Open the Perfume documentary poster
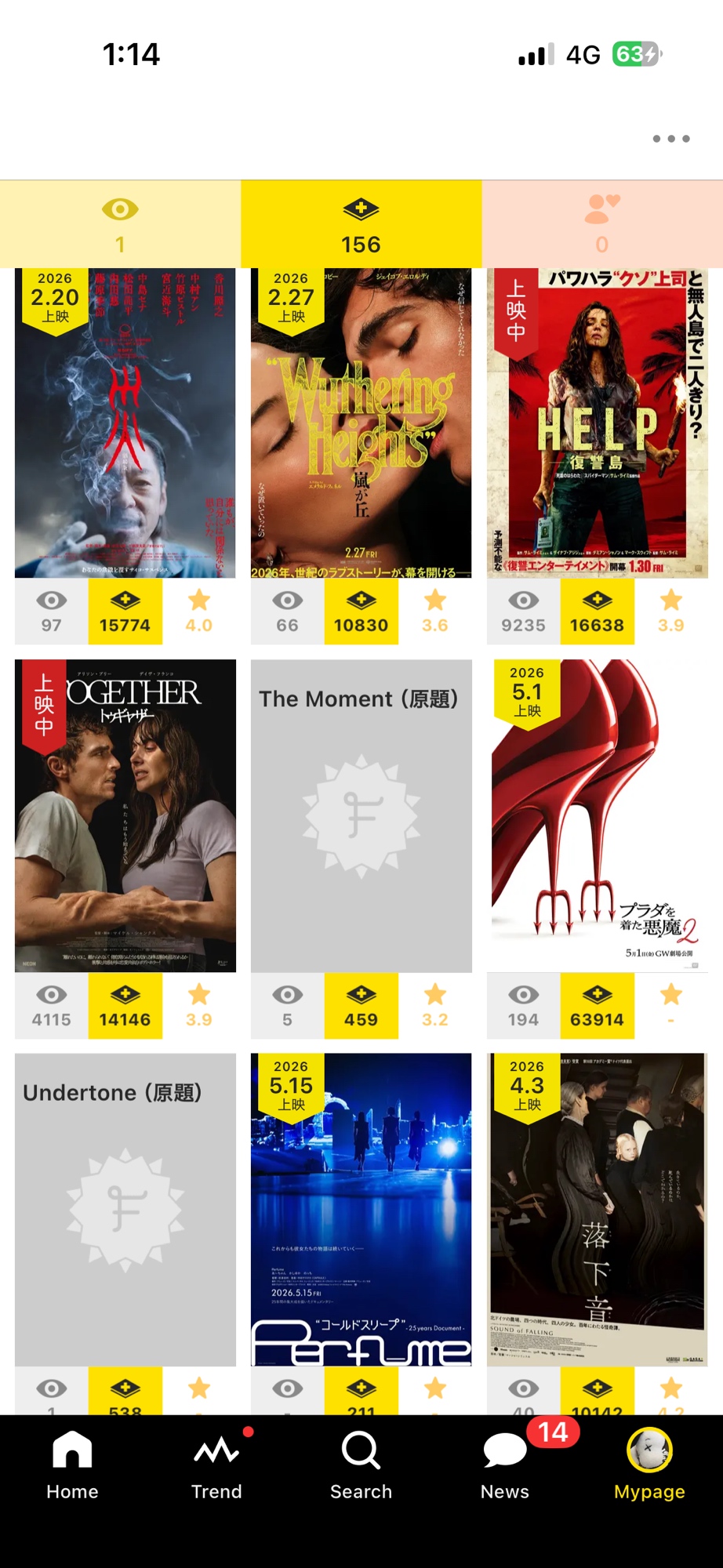 click(x=361, y=1209)
